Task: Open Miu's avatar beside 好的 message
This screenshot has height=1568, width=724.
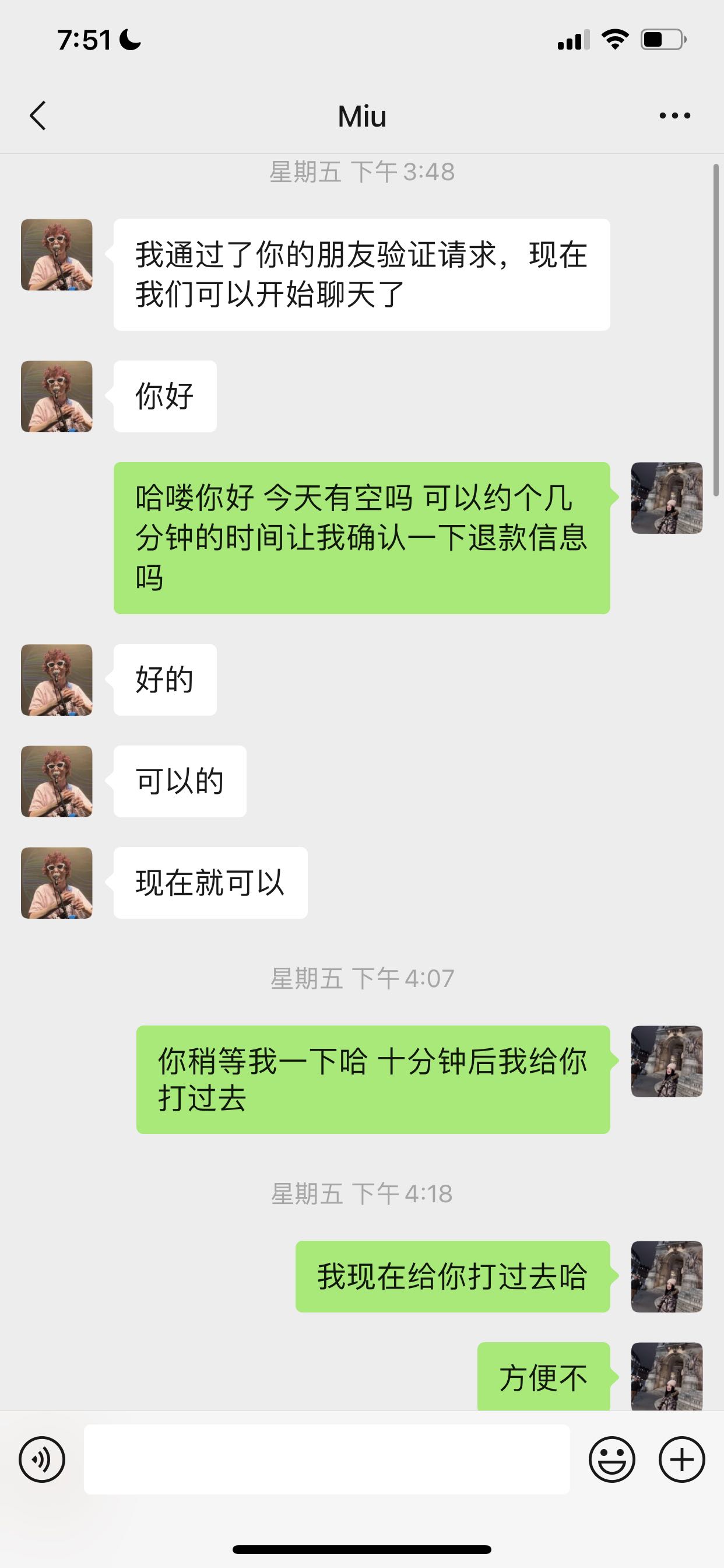Action: pos(57,680)
